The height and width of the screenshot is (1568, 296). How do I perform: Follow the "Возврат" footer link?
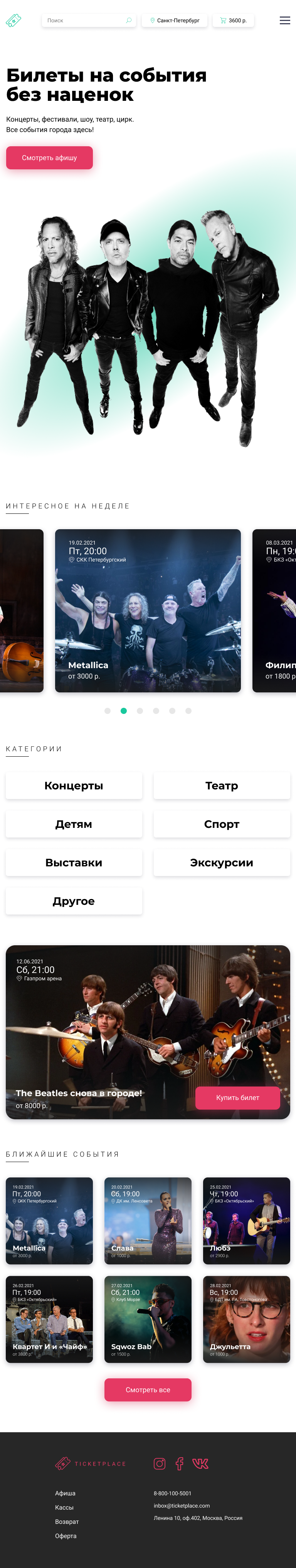pyautogui.click(x=67, y=1522)
